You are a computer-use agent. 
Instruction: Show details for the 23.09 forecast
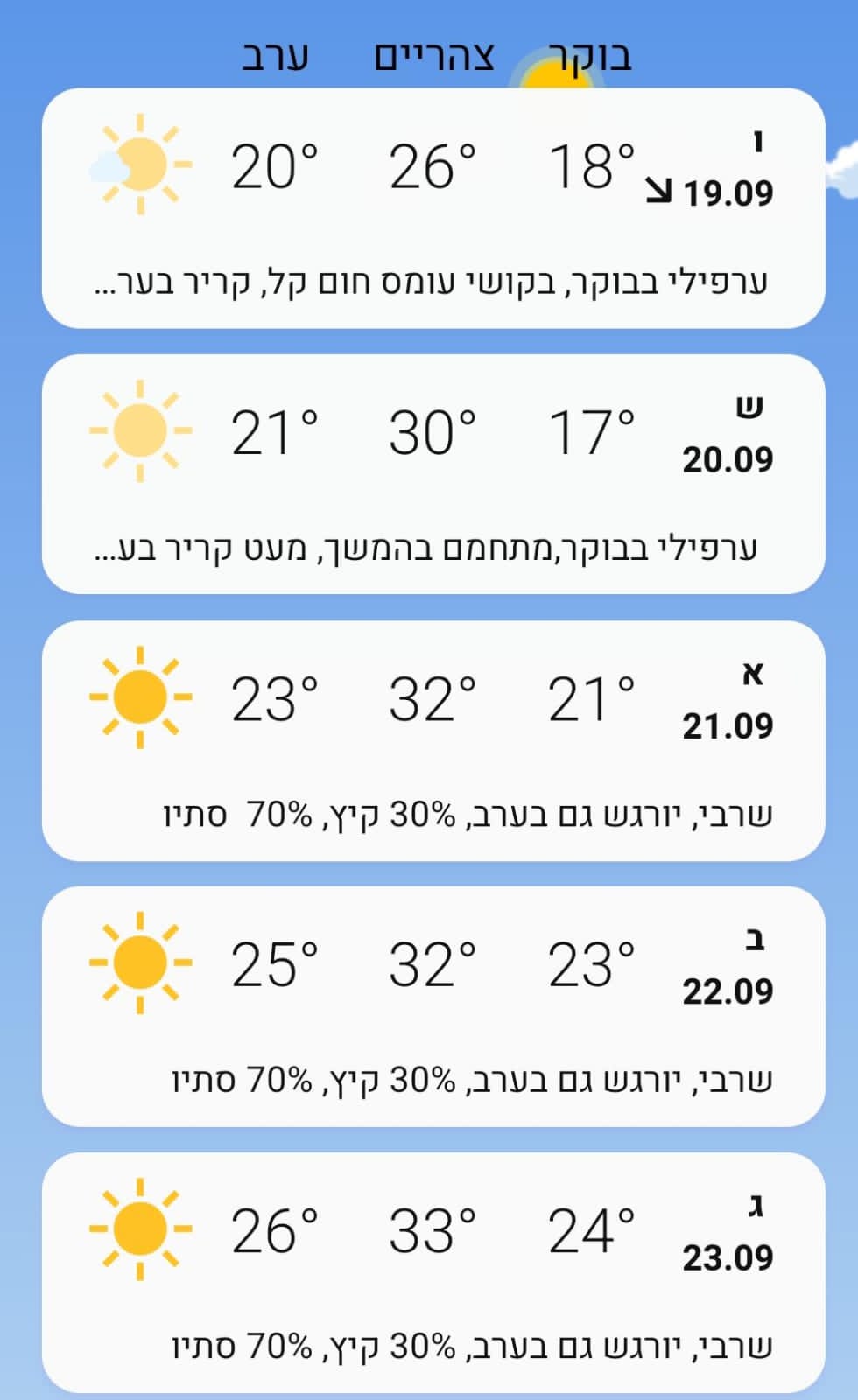(433, 1272)
